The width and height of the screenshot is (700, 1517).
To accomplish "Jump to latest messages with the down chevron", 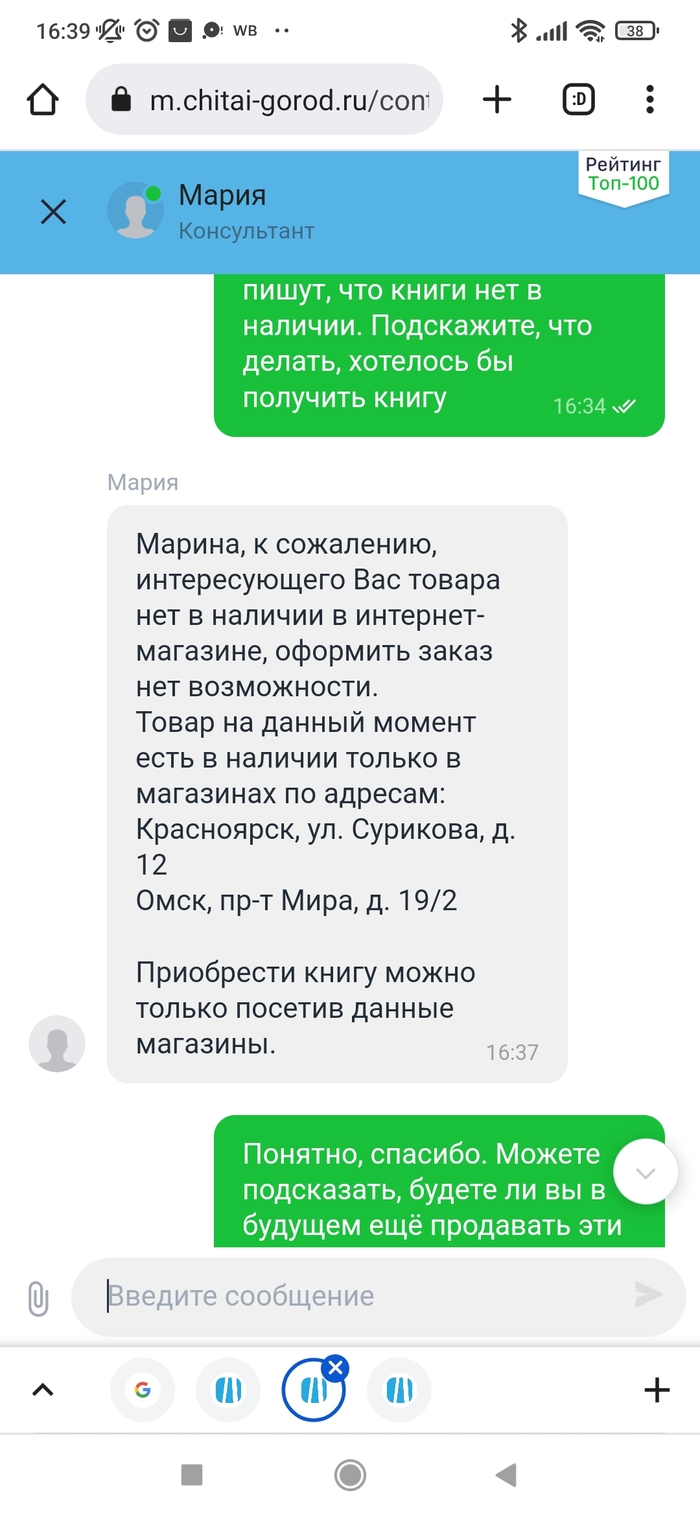I will click(x=645, y=1172).
